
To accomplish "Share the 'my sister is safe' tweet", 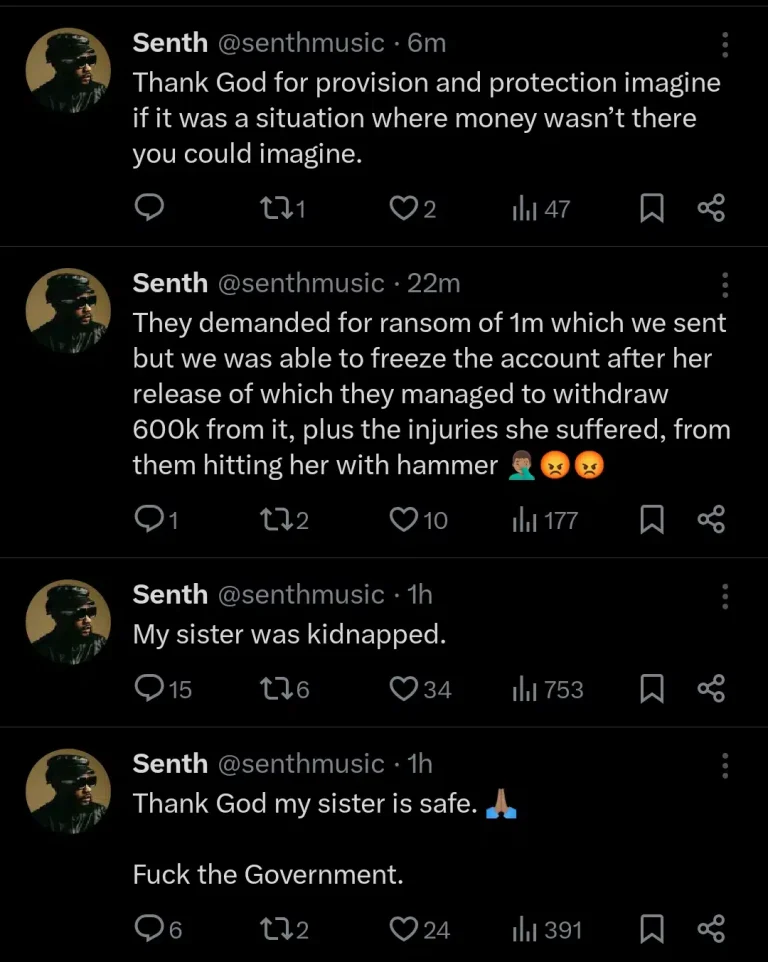I will point(710,929).
